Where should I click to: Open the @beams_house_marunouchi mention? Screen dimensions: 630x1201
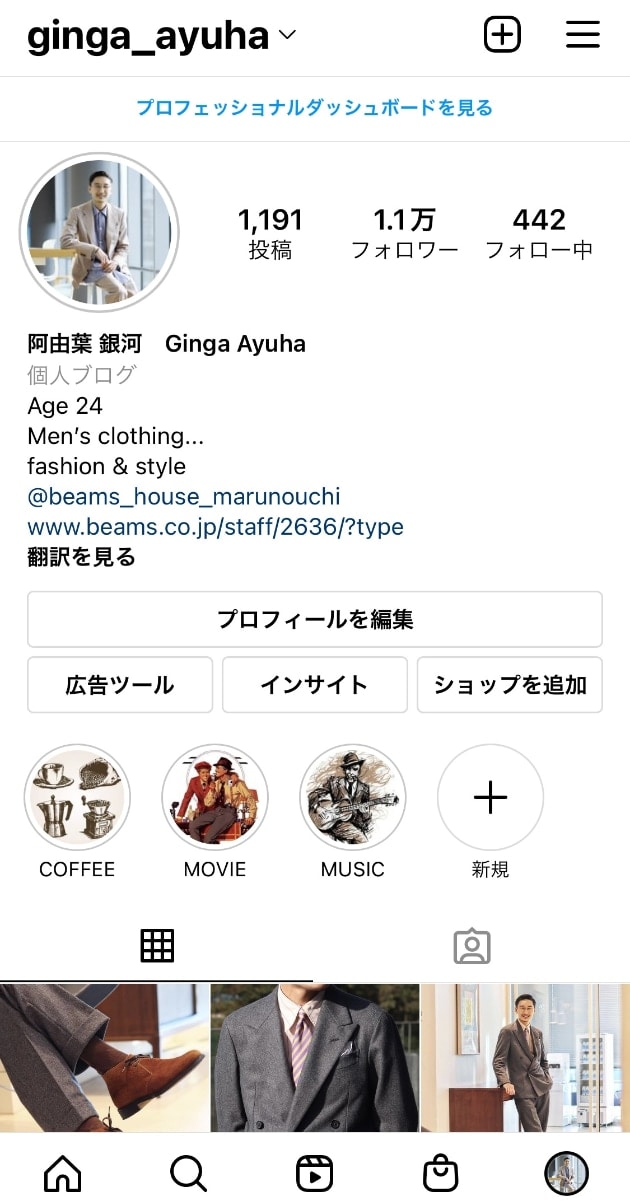[x=184, y=496]
